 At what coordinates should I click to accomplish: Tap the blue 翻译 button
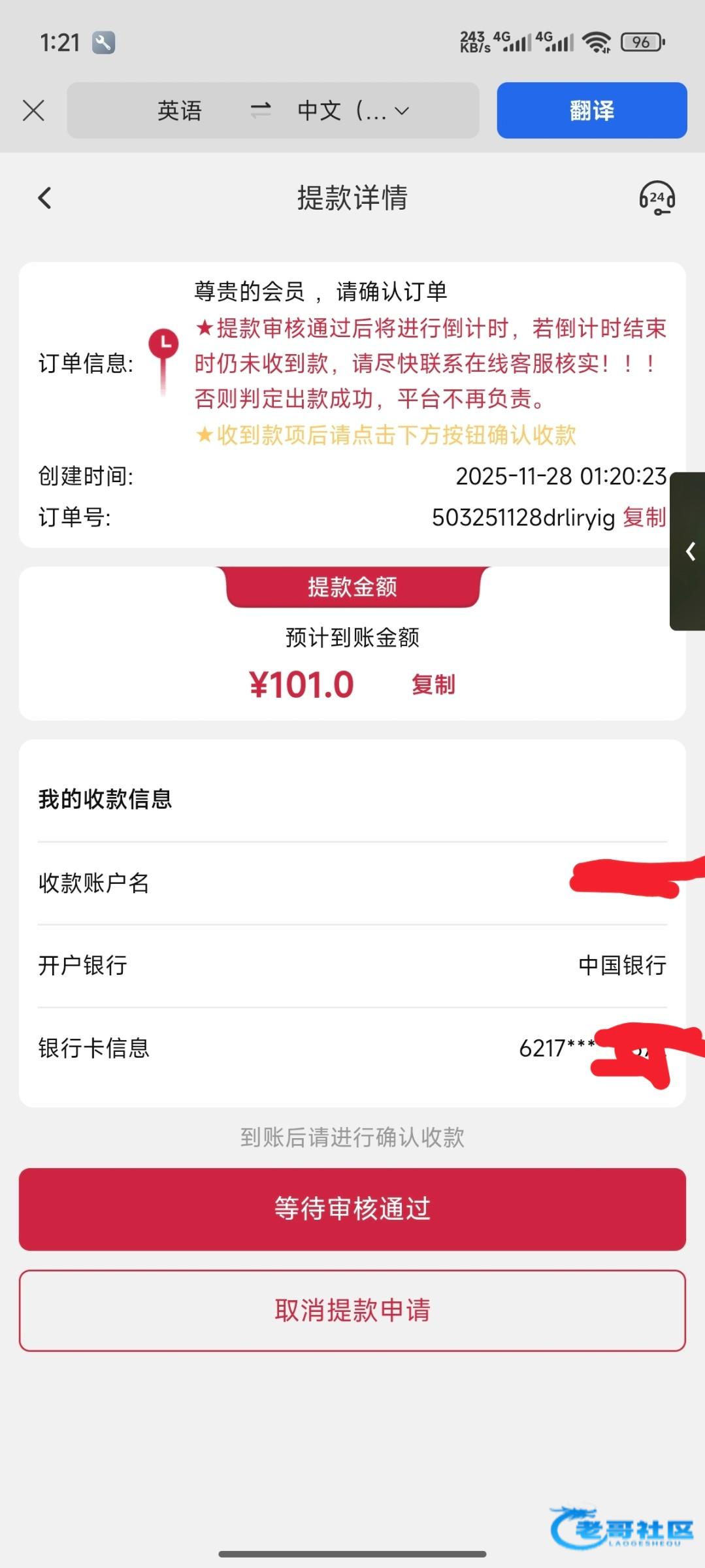[x=591, y=110]
